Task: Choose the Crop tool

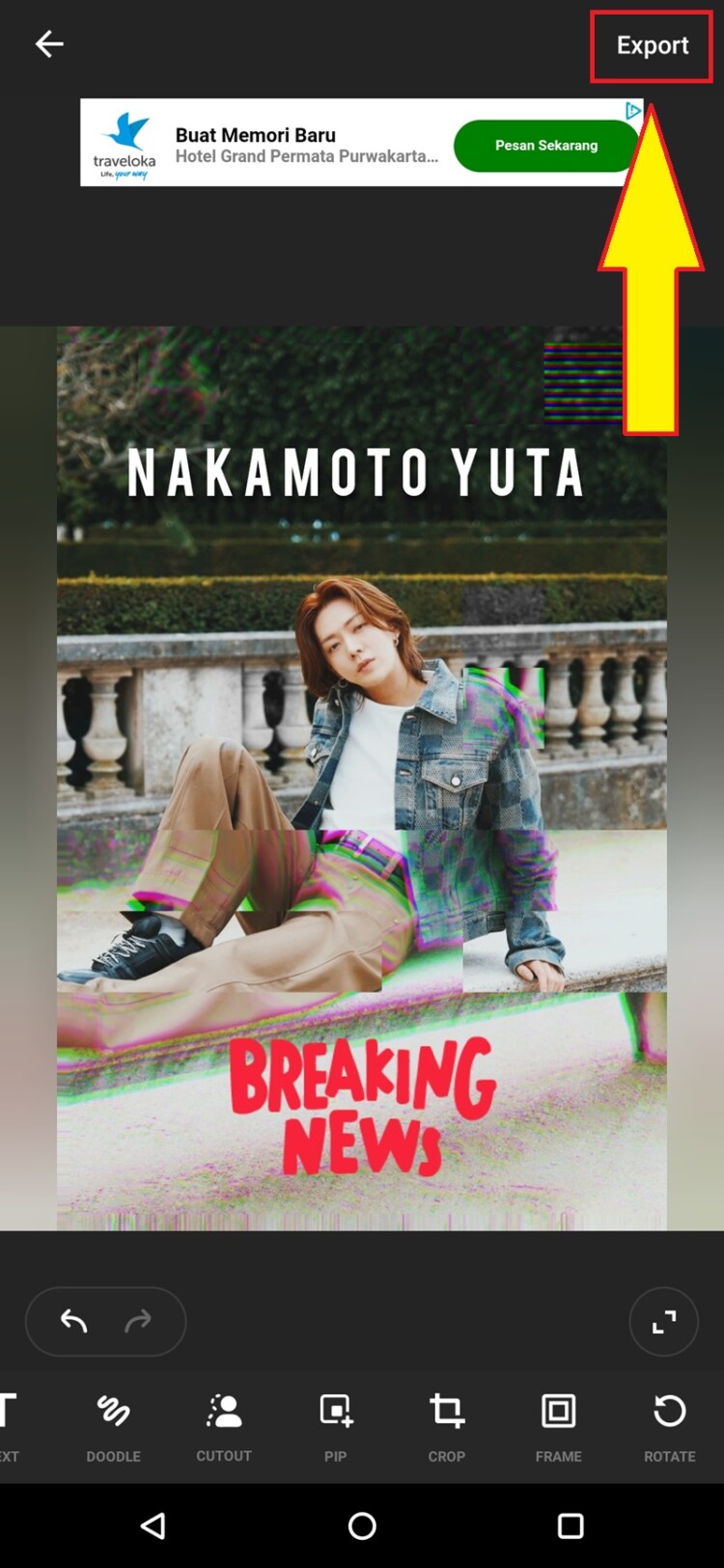Action: pyautogui.click(x=447, y=1425)
